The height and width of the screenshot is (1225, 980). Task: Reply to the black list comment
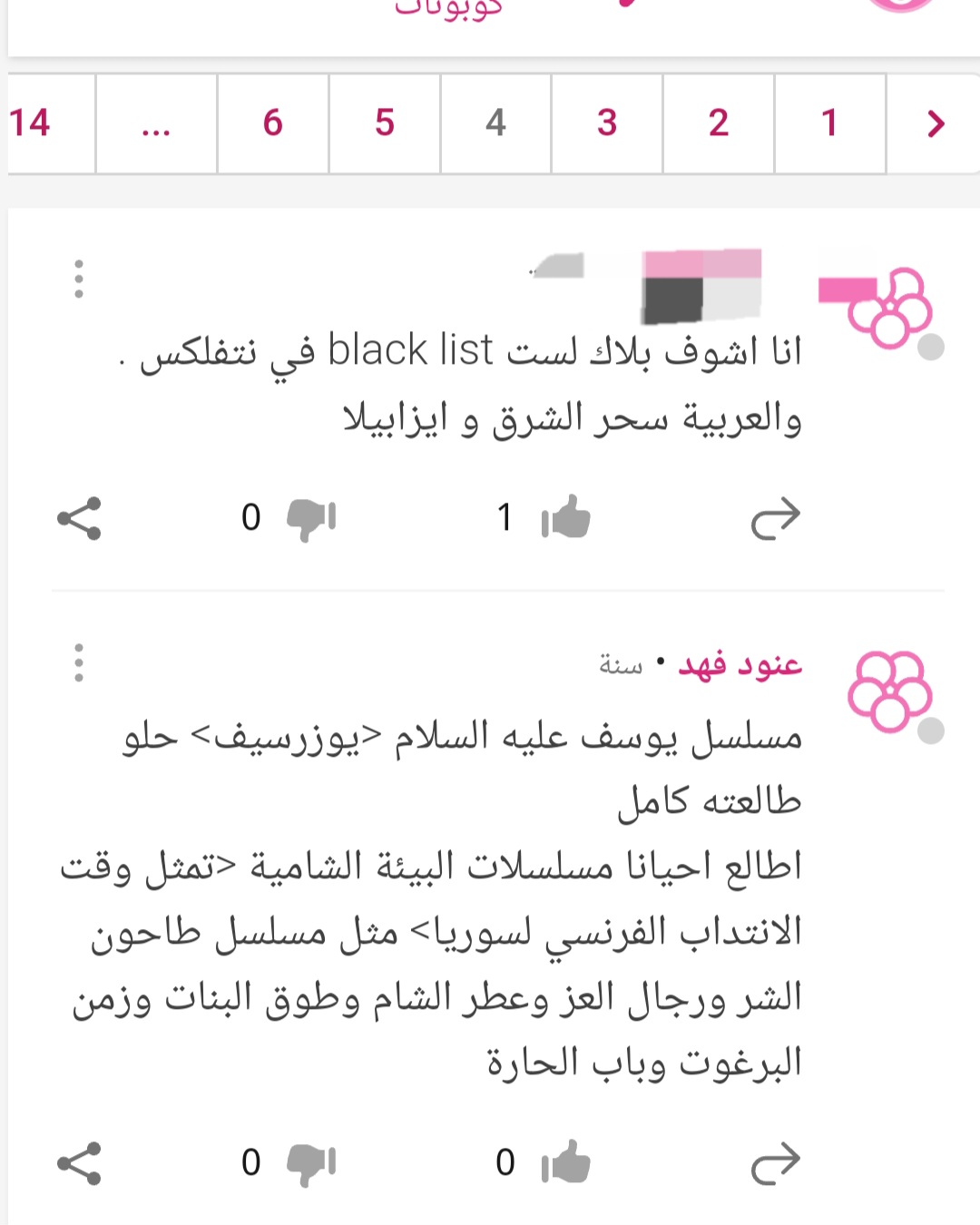(775, 518)
